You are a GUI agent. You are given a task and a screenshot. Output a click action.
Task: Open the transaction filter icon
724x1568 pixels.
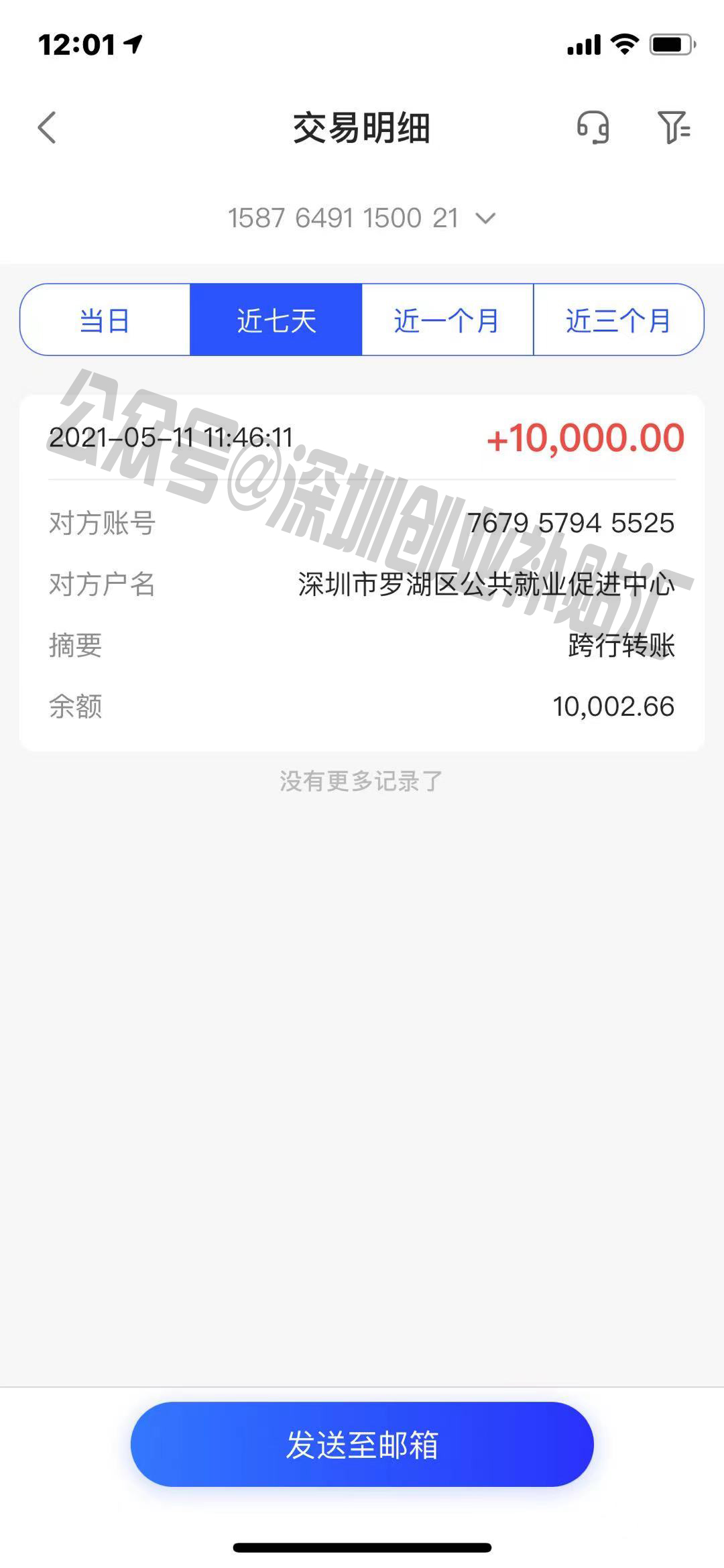[674, 129]
